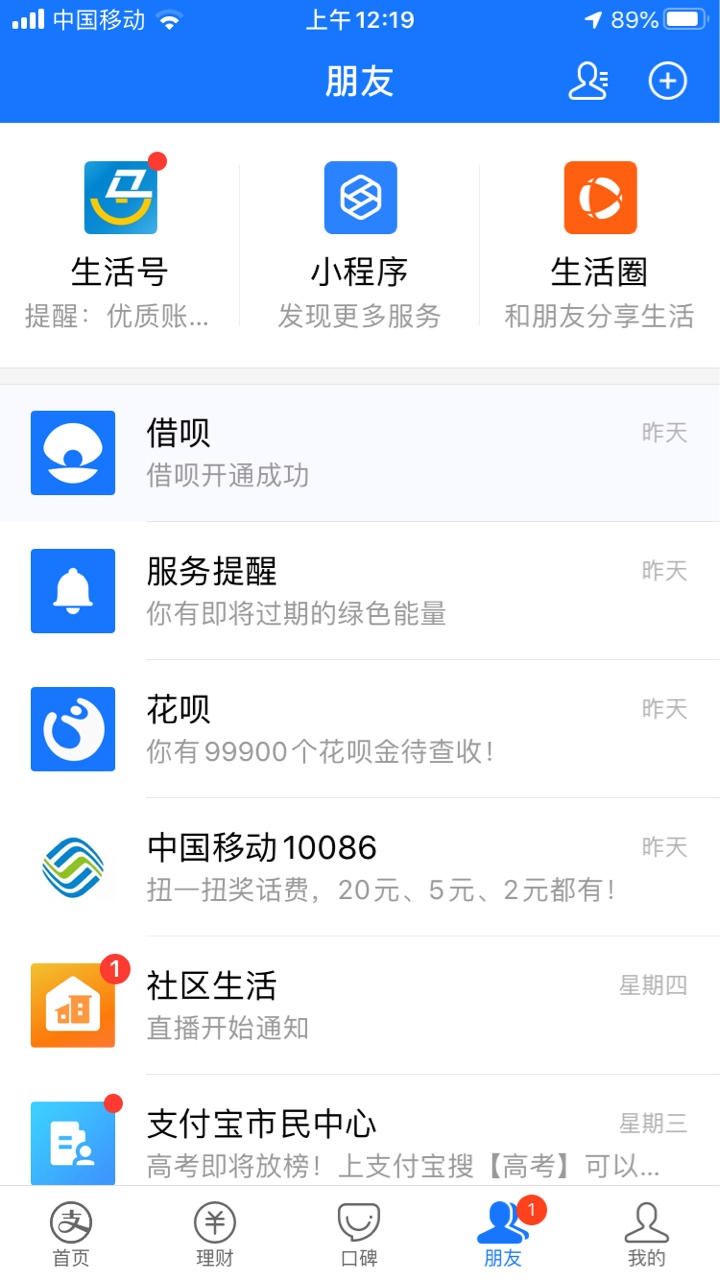
Task: Open 服务提醒 notifications
Action: click(360, 591)
